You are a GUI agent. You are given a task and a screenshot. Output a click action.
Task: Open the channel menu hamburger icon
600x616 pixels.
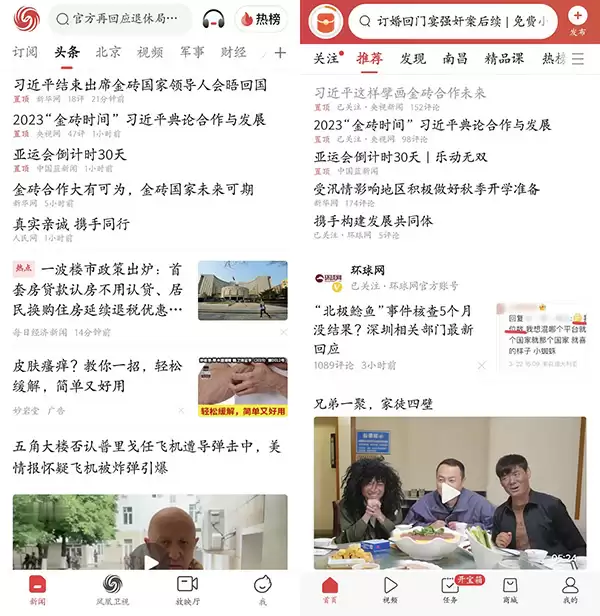tap(578, 59)
